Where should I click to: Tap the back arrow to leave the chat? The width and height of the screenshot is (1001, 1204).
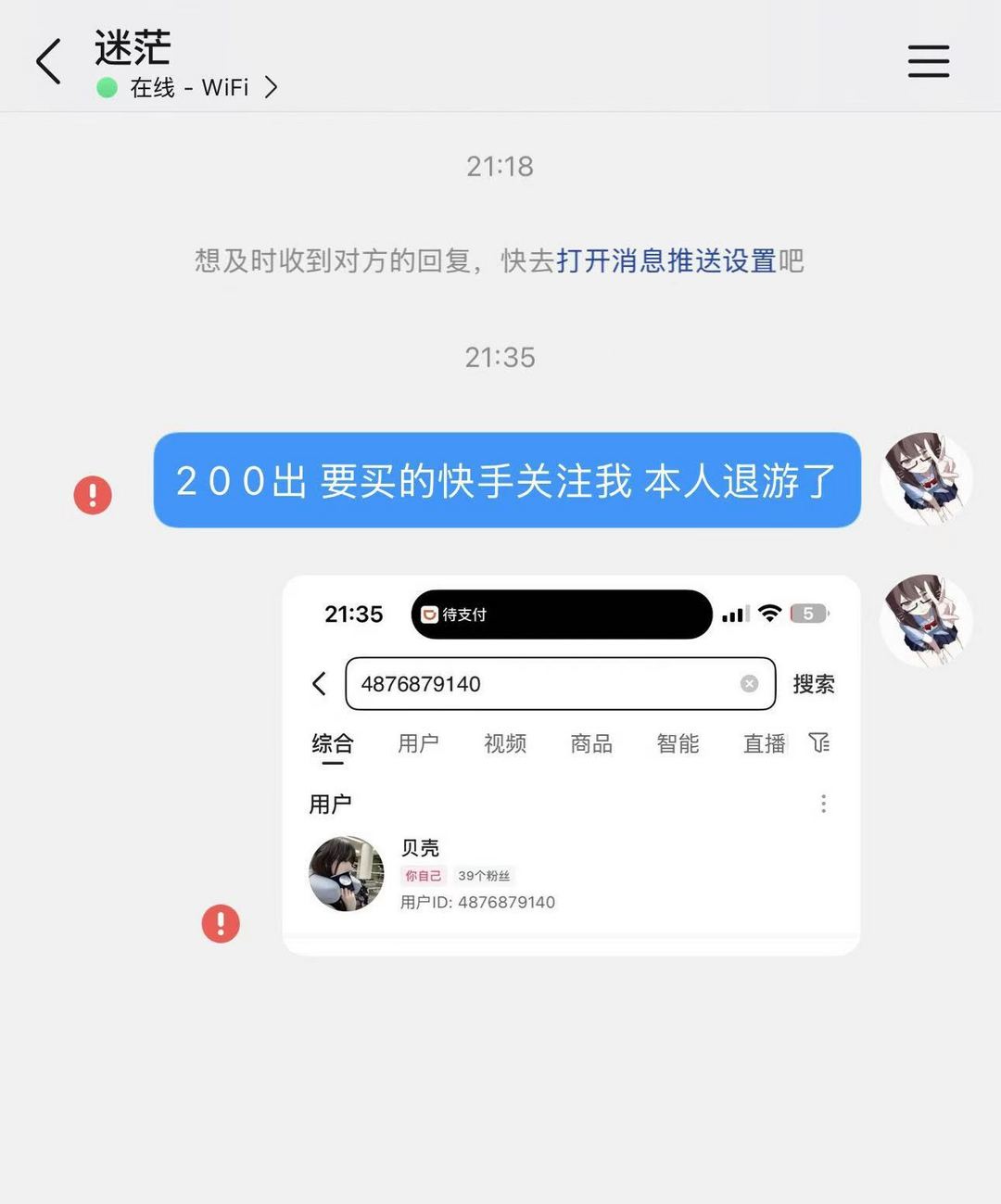(48, 60)
